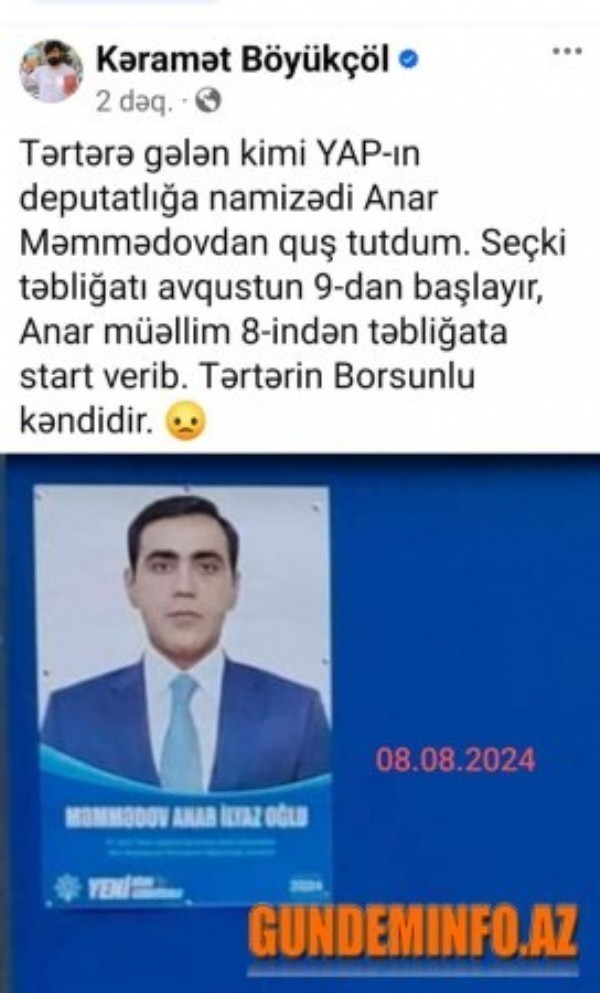Open Kəramət Böyükçöl's profile picture

tap(51, 72)
